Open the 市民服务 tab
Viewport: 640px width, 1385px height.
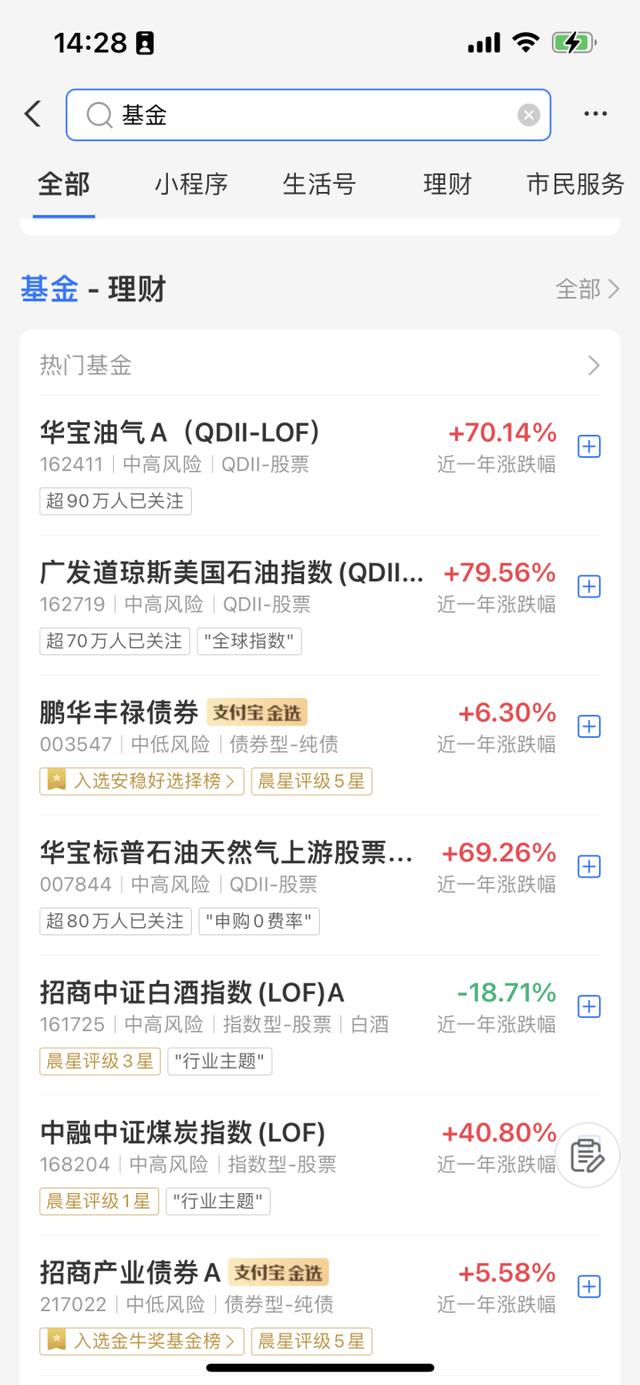(575, 184)
